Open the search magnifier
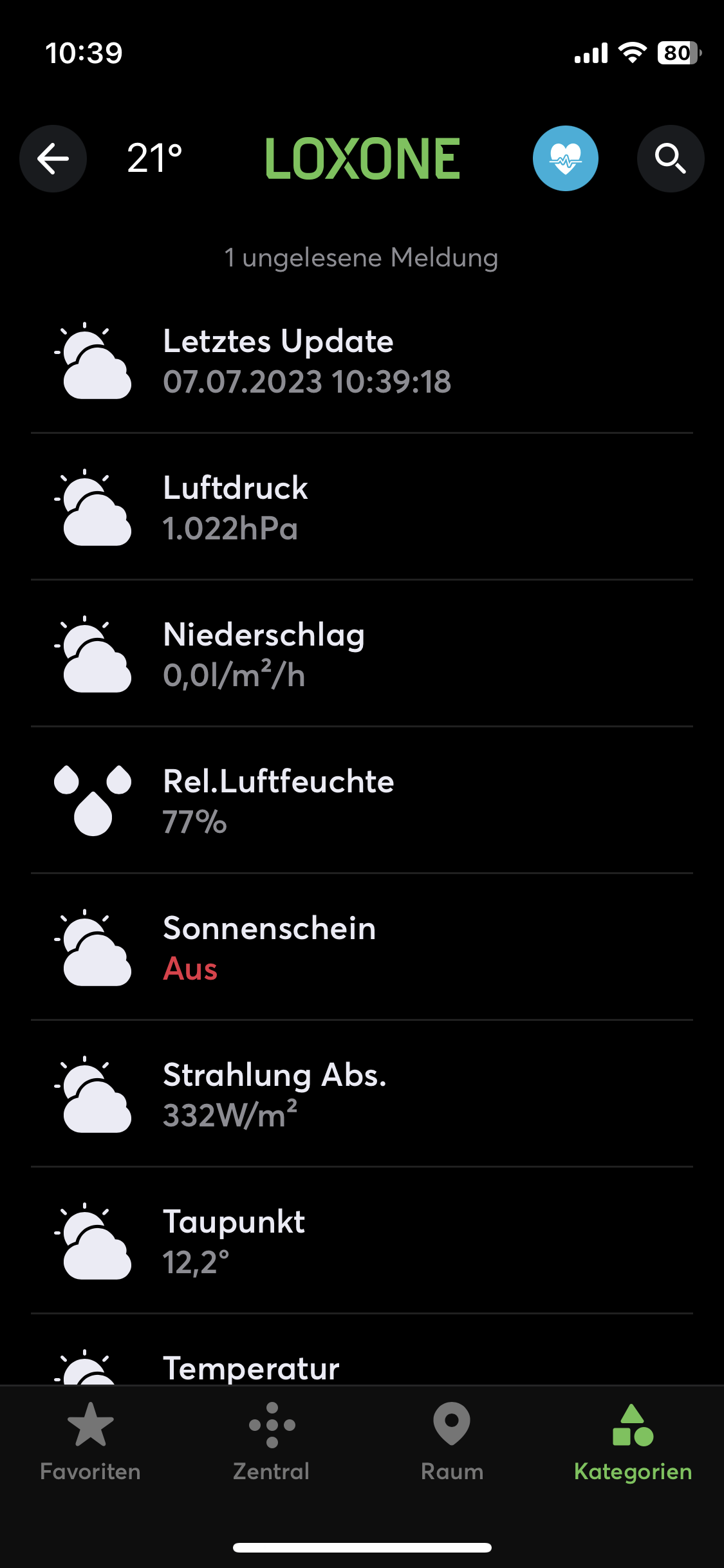The image size is (724, 1568). coord(670,158)
